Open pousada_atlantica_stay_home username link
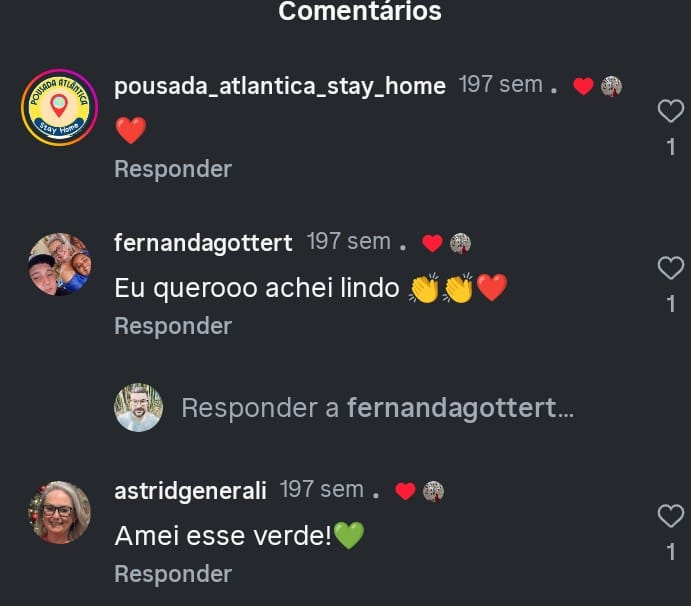This screenshot has height=606, width=691. point(280,86)
